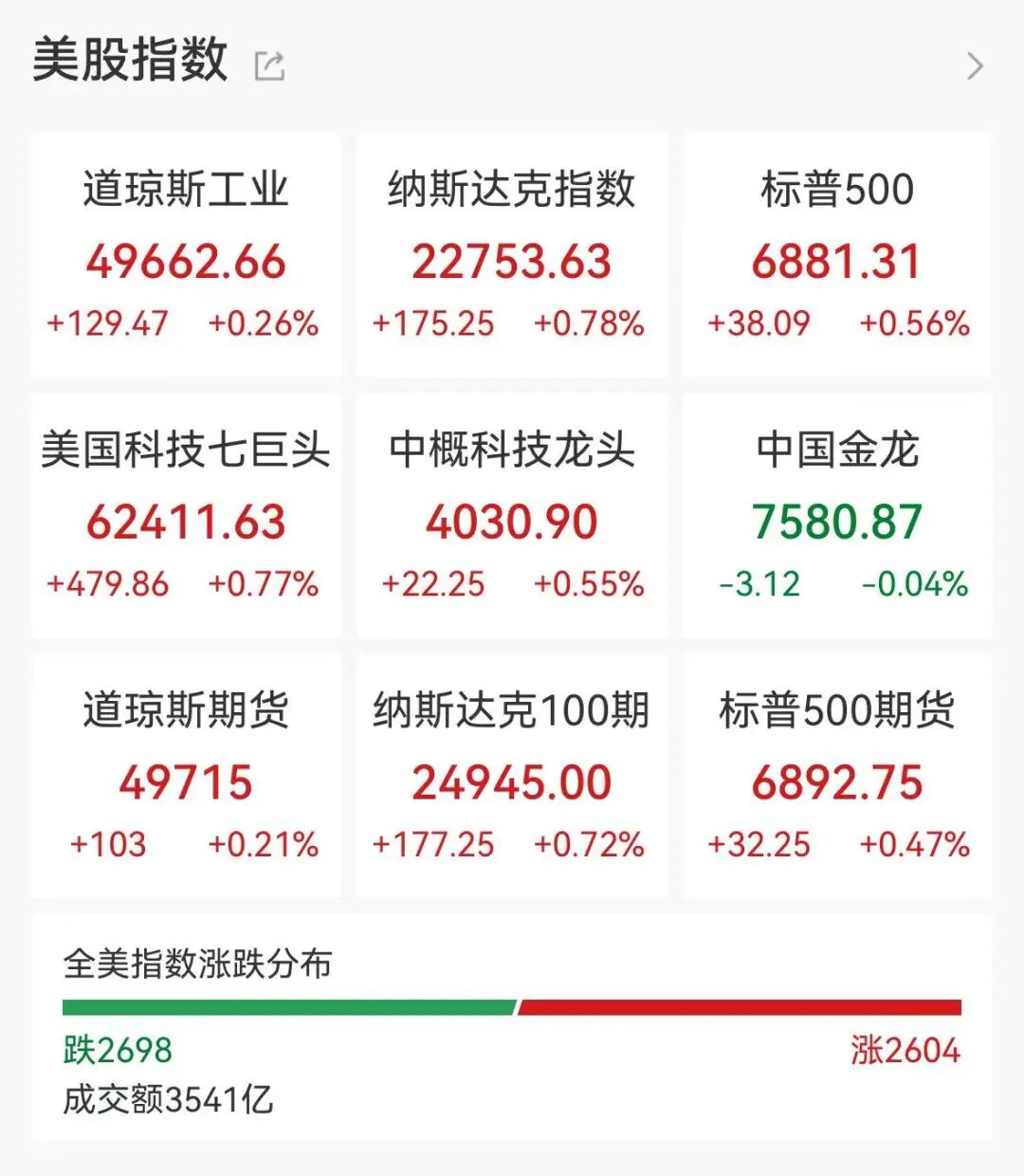Screen dimensions: 1024x1176
Task: Expand the 美股指数 section via right chevron
Action: coord(974,66)
